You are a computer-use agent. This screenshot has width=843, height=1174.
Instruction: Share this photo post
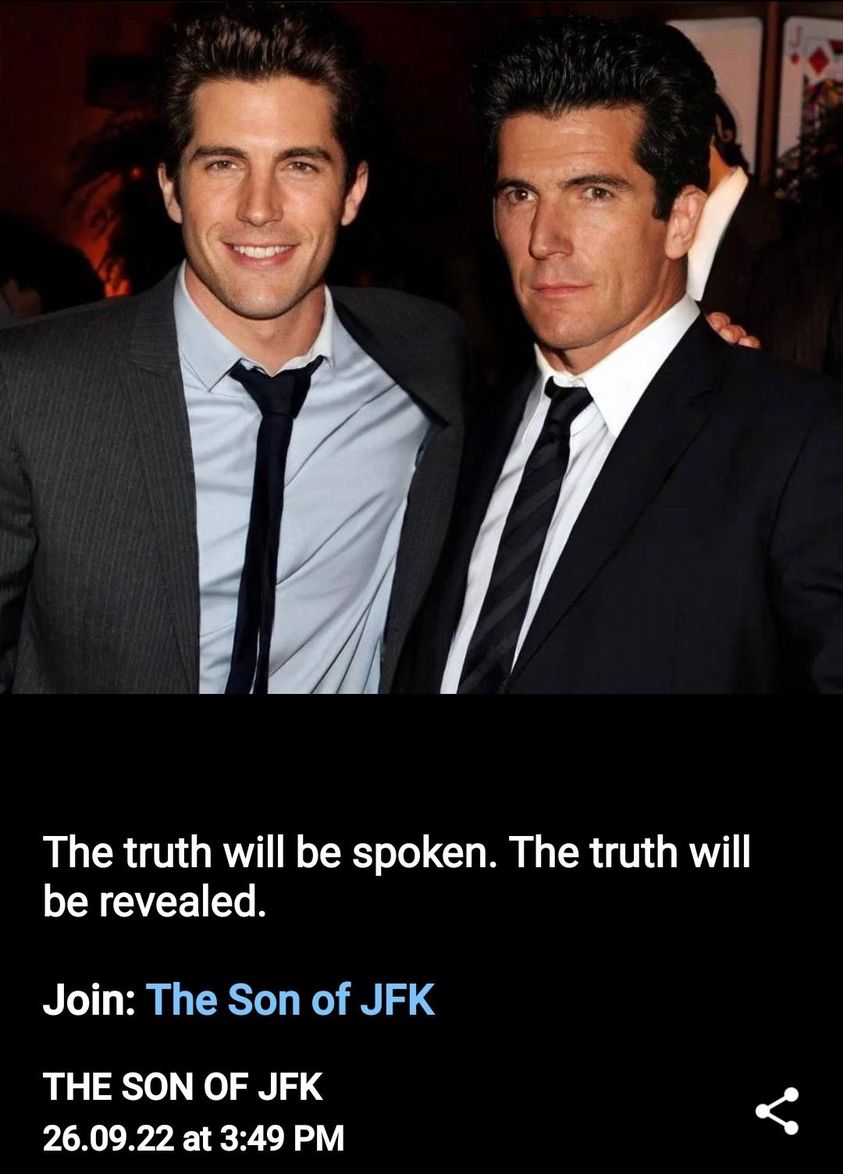(x=777, y=1111)
